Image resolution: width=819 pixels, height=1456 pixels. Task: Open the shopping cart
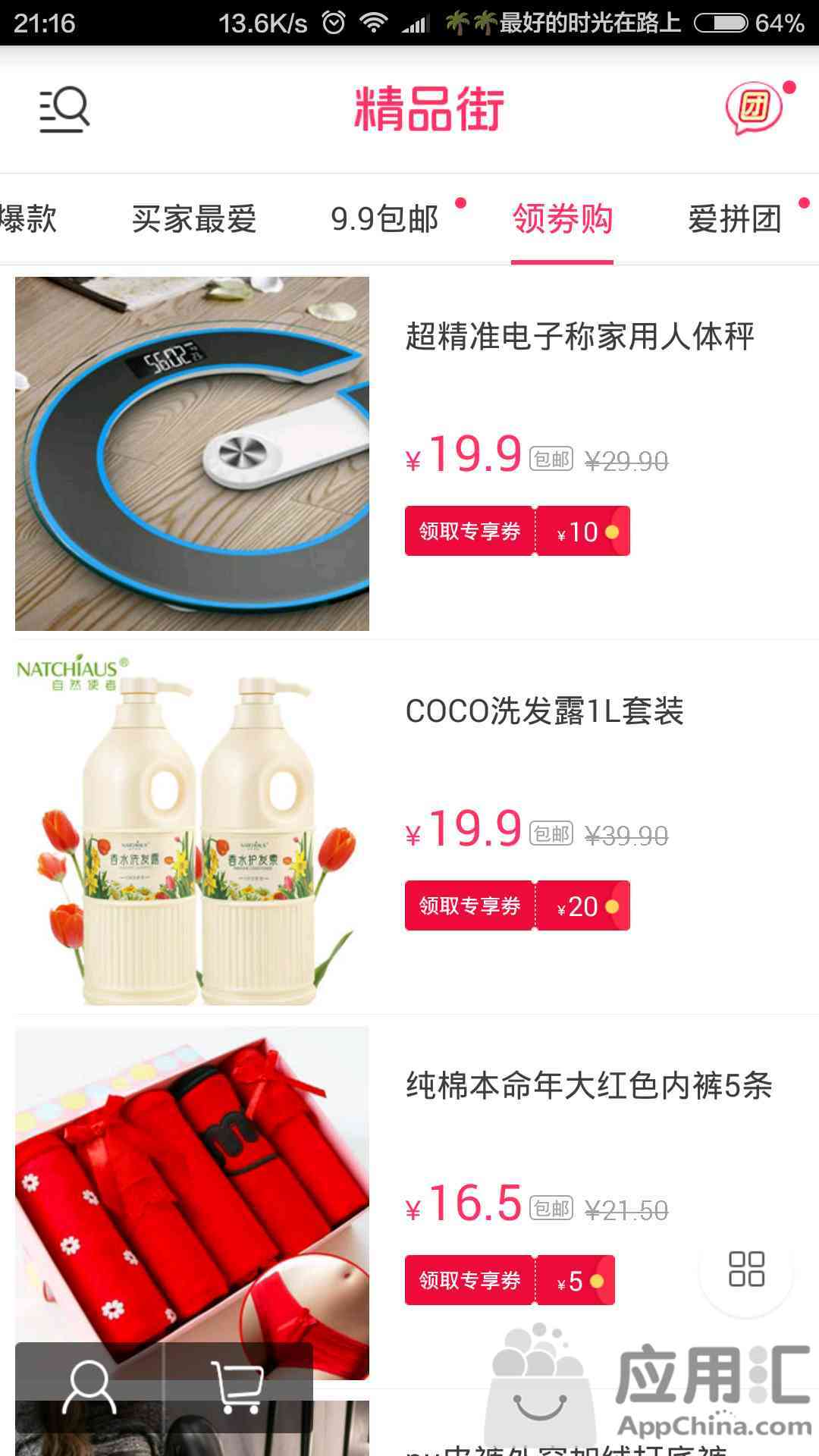tap(238, 1387)
